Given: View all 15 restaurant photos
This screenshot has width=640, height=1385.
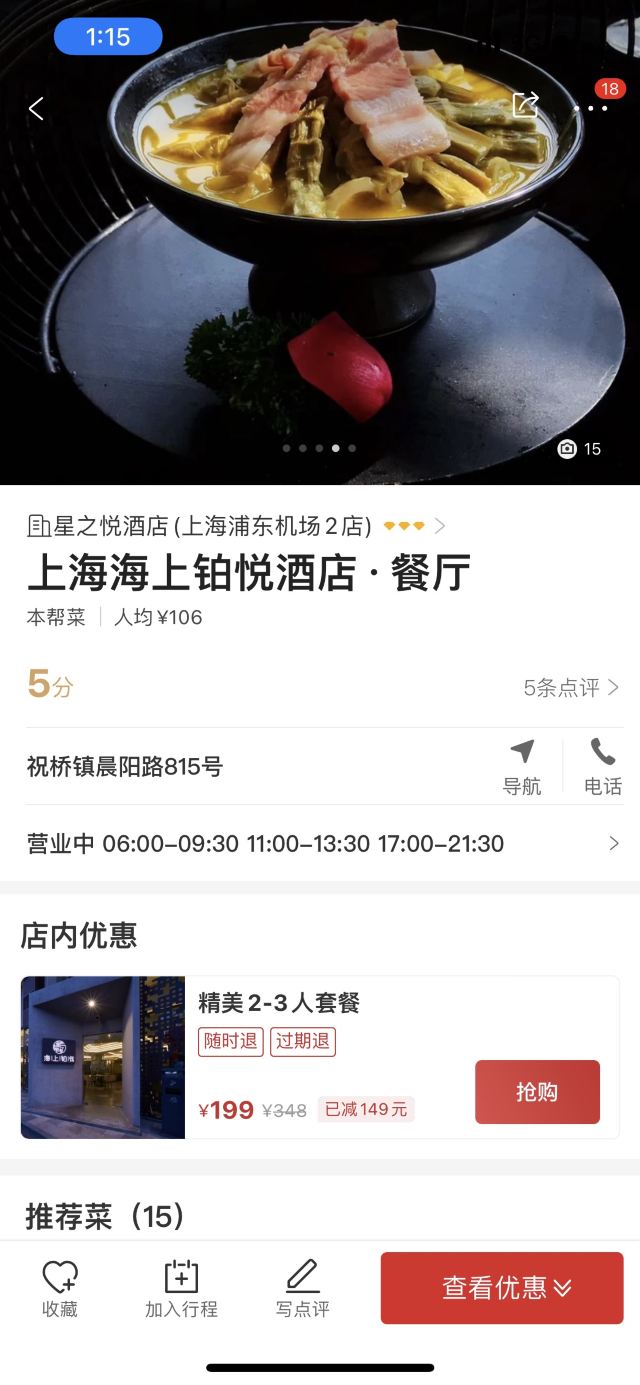Looking at the screenshot, I should (580, 449).
